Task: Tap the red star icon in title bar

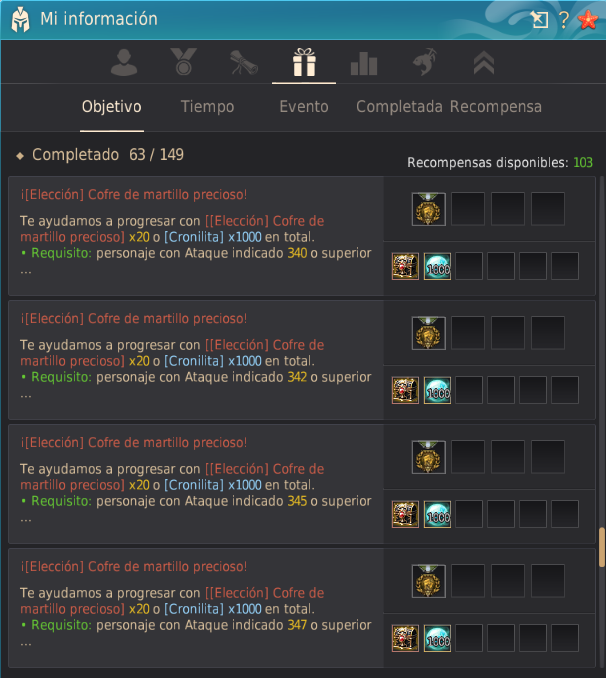Action: click(x=587, y=19)
